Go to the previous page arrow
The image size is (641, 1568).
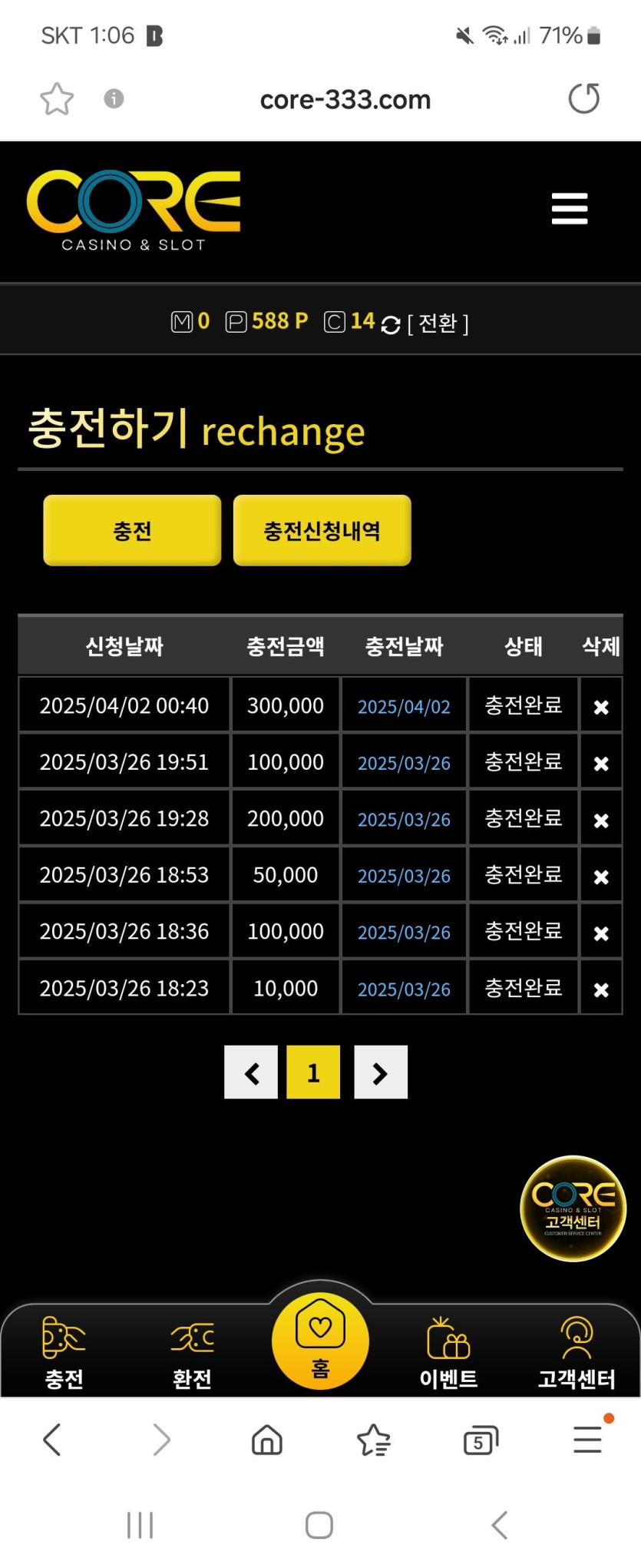click(251, 1072)
